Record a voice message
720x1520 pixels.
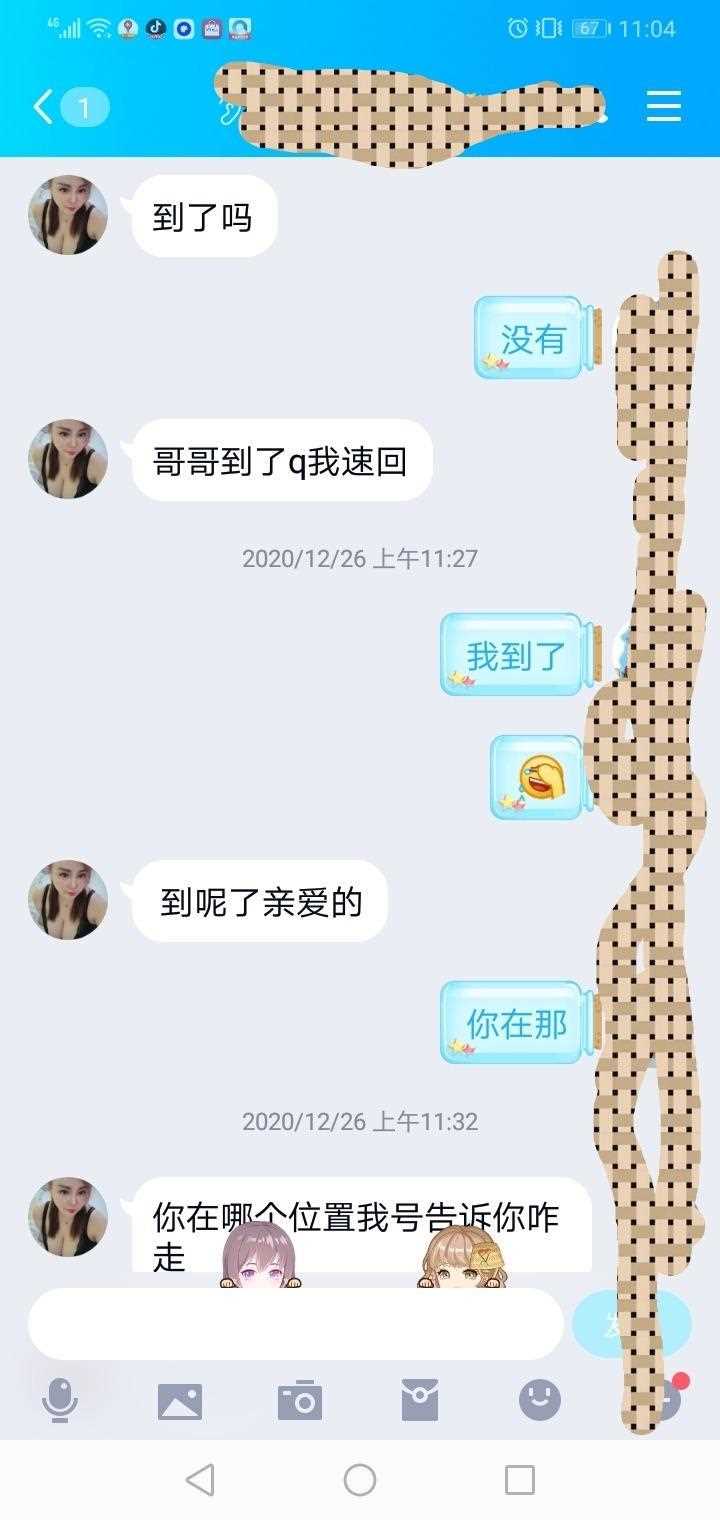[60, 1400]
